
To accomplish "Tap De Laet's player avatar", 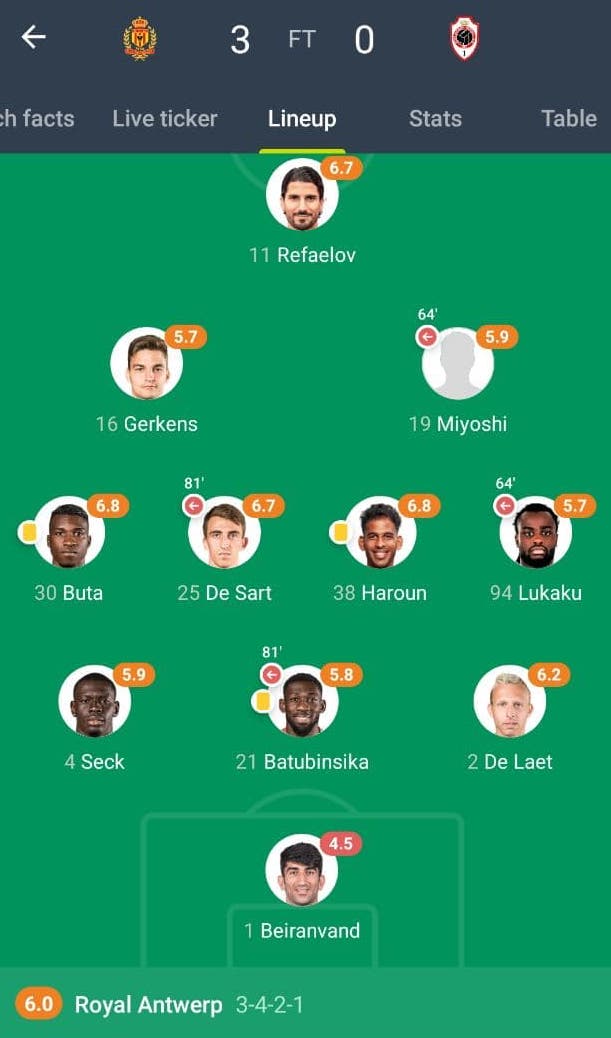I will [x=510, y=702].
